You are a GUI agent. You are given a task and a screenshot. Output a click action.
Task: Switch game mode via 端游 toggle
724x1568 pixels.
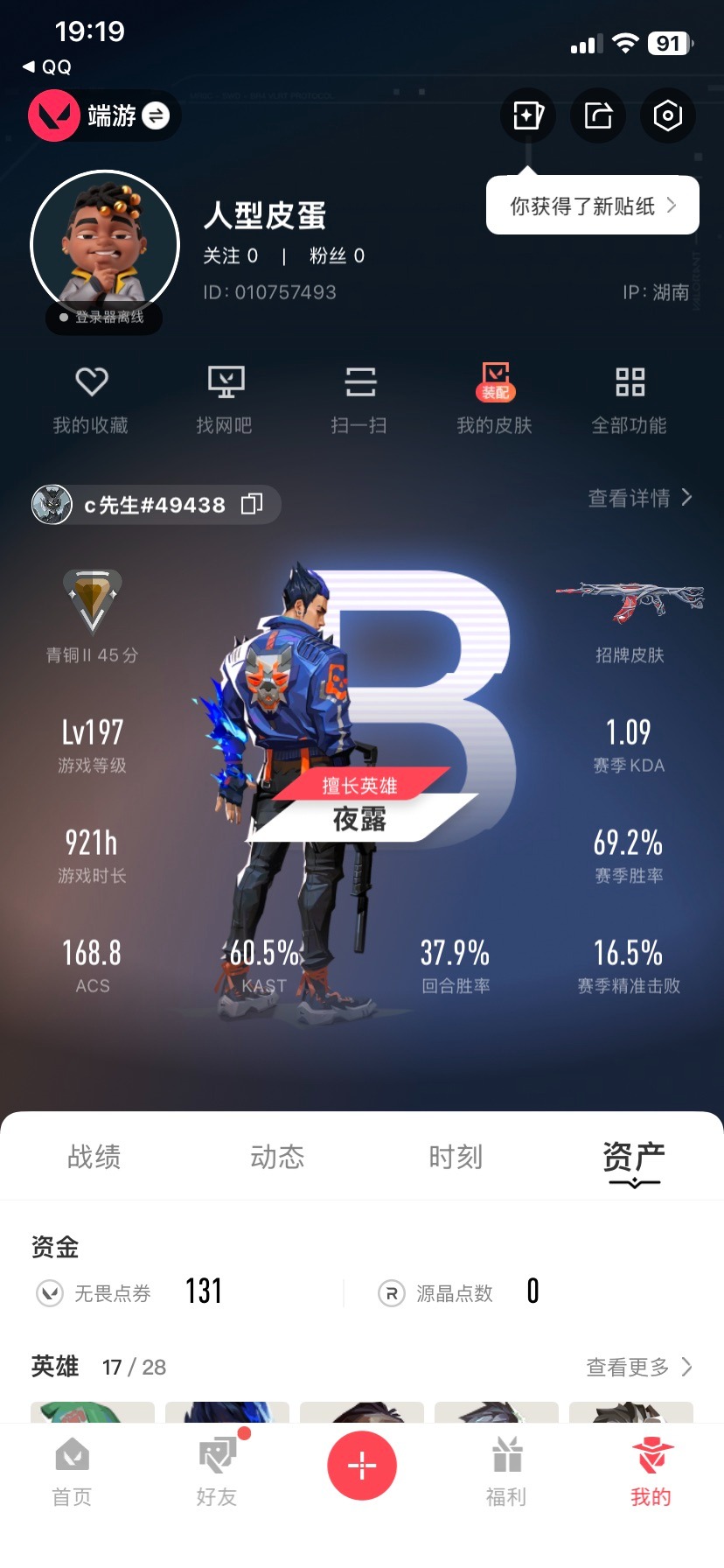click(x=155, y=115)
